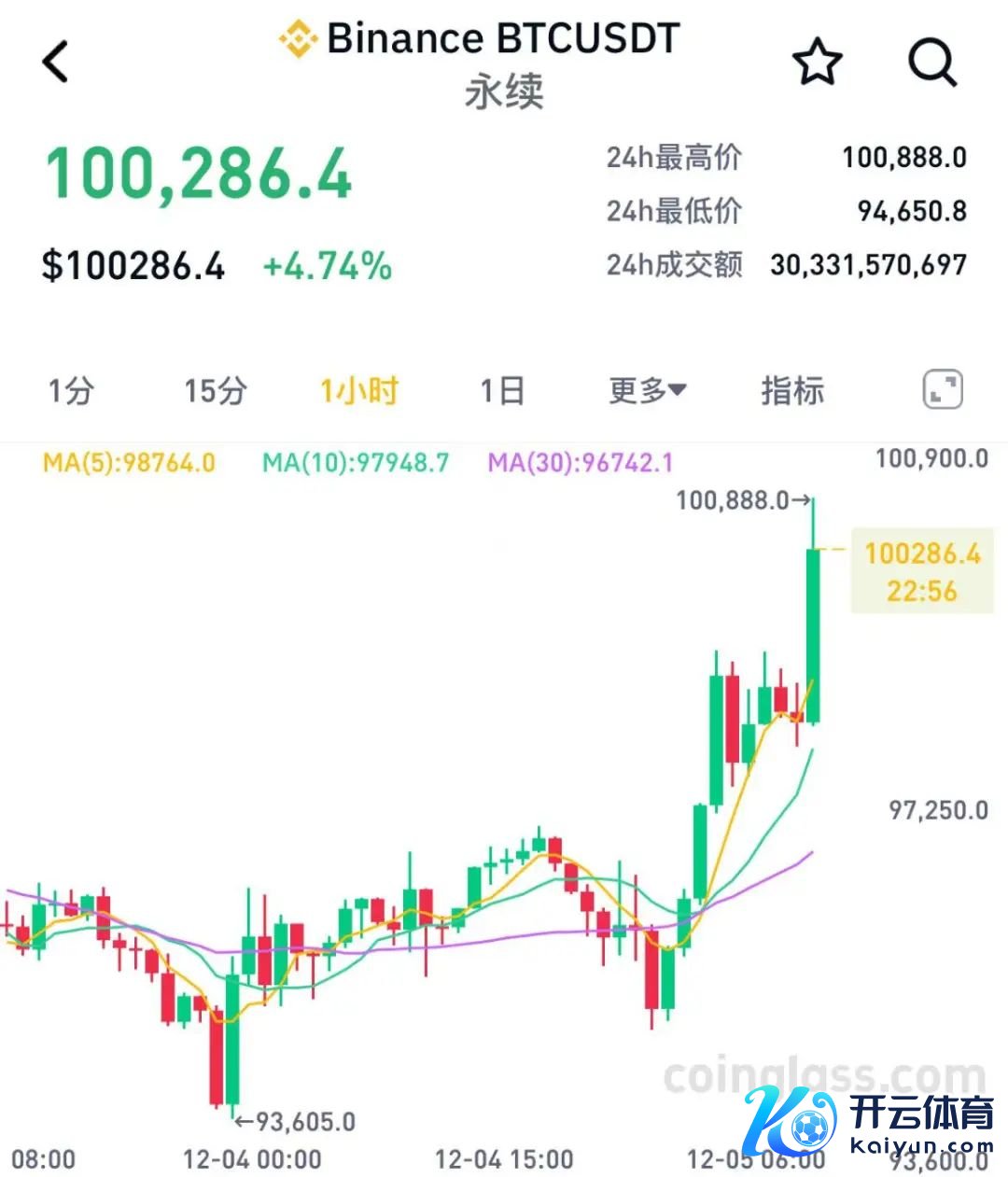Open the 指标 indicators menu
Viewport: 1008px width, 1177px height.
click(x=792, y=390)
